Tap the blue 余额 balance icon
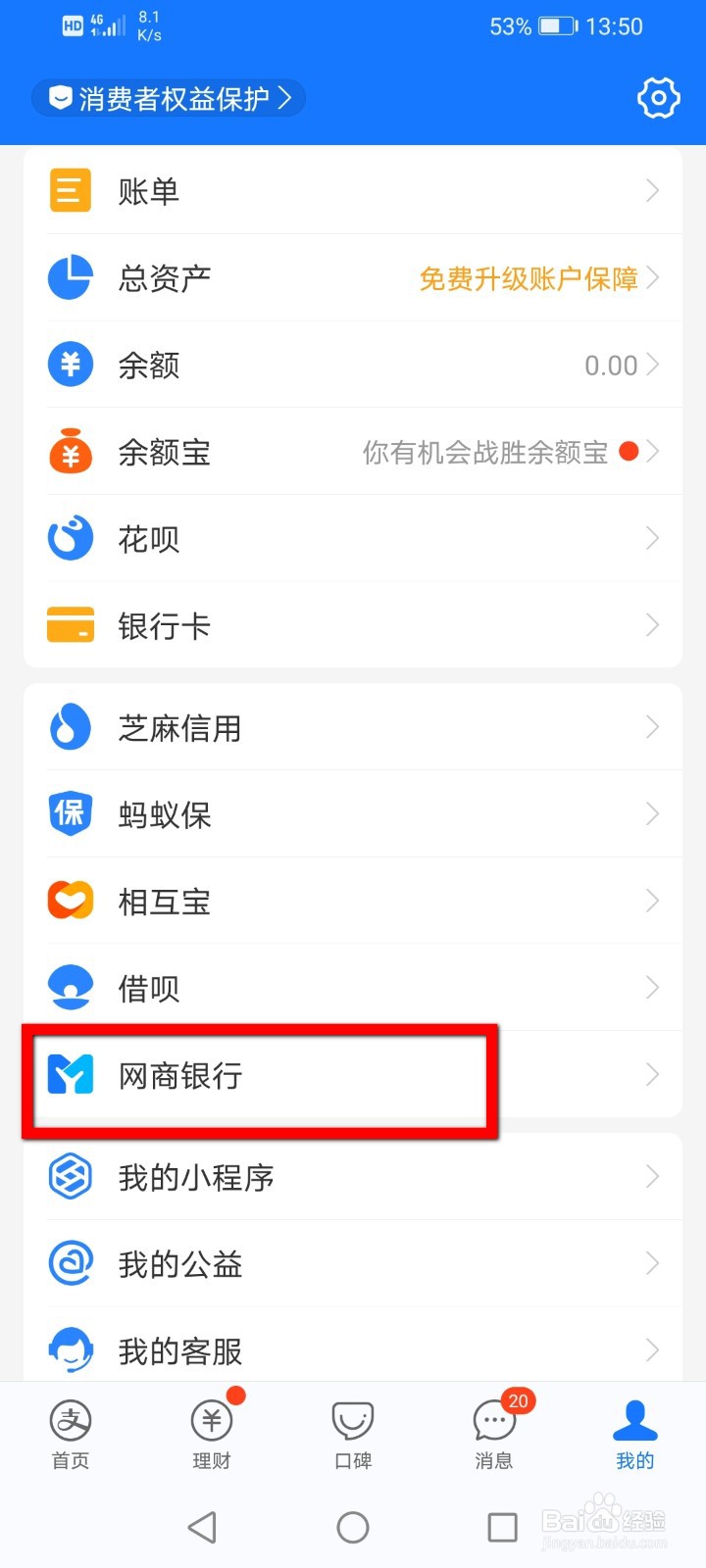 (x=69, y=365)
